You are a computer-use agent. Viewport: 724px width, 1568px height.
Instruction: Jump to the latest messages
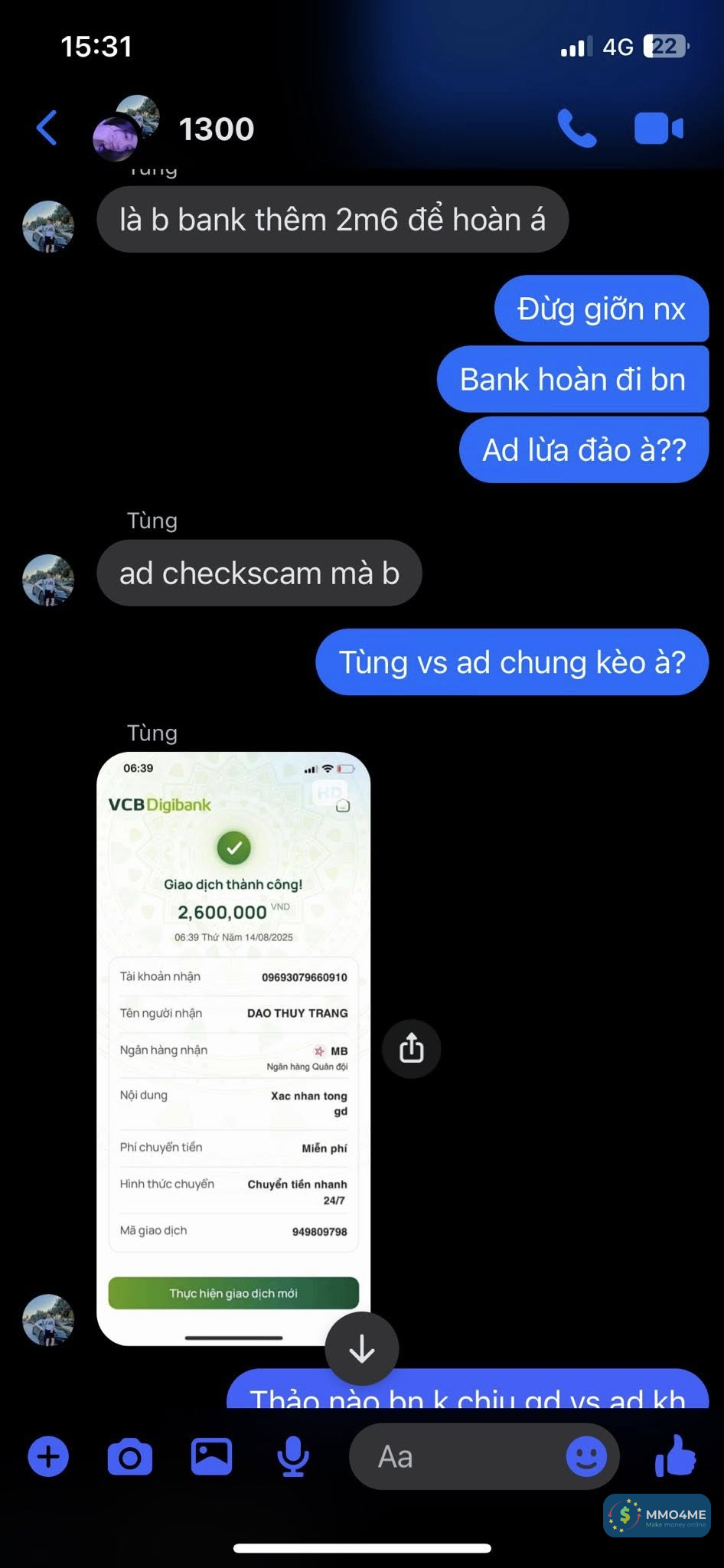click(362, 1349)
